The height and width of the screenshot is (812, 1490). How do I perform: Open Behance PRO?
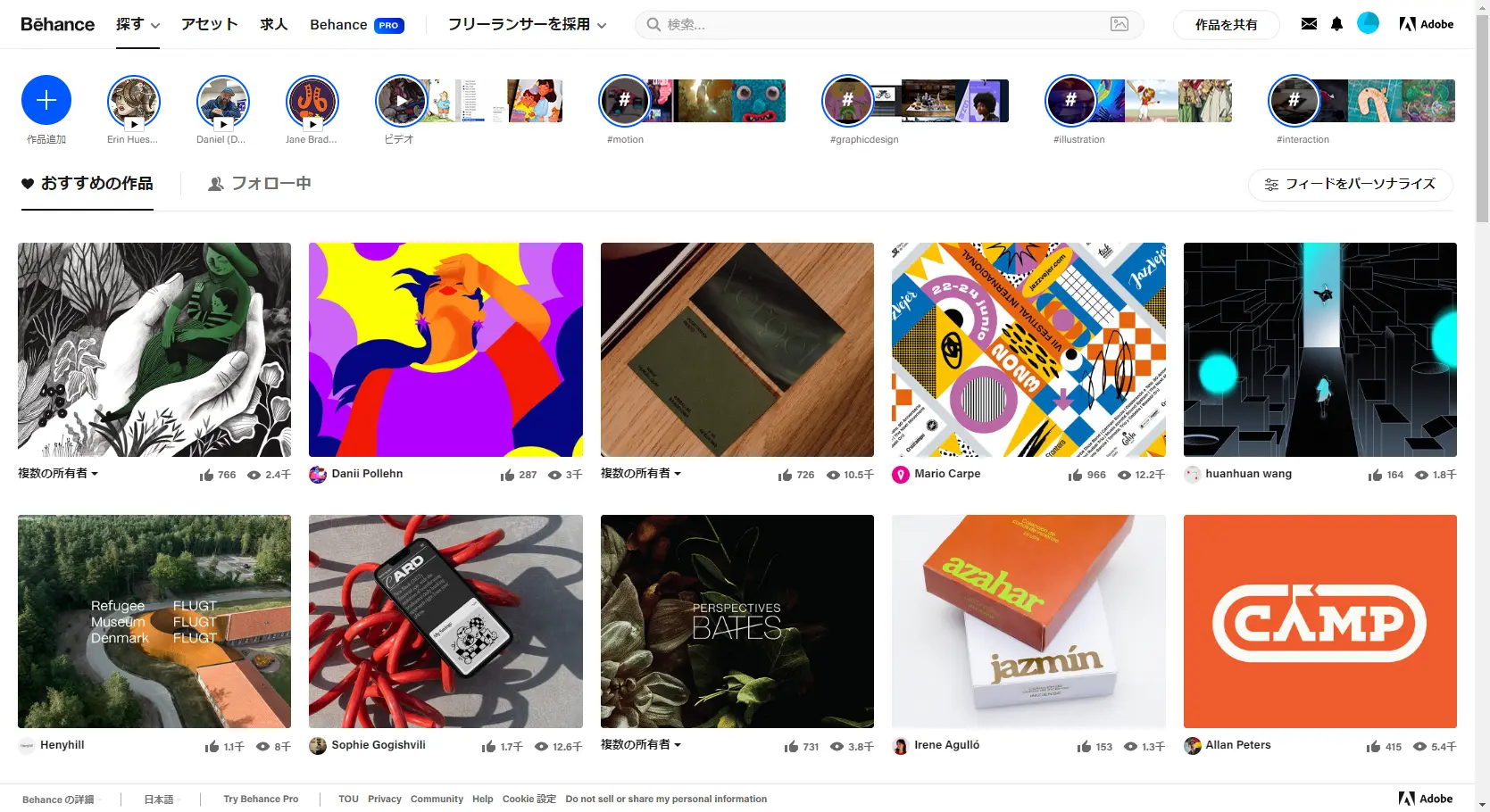click(x=356, y=24)
